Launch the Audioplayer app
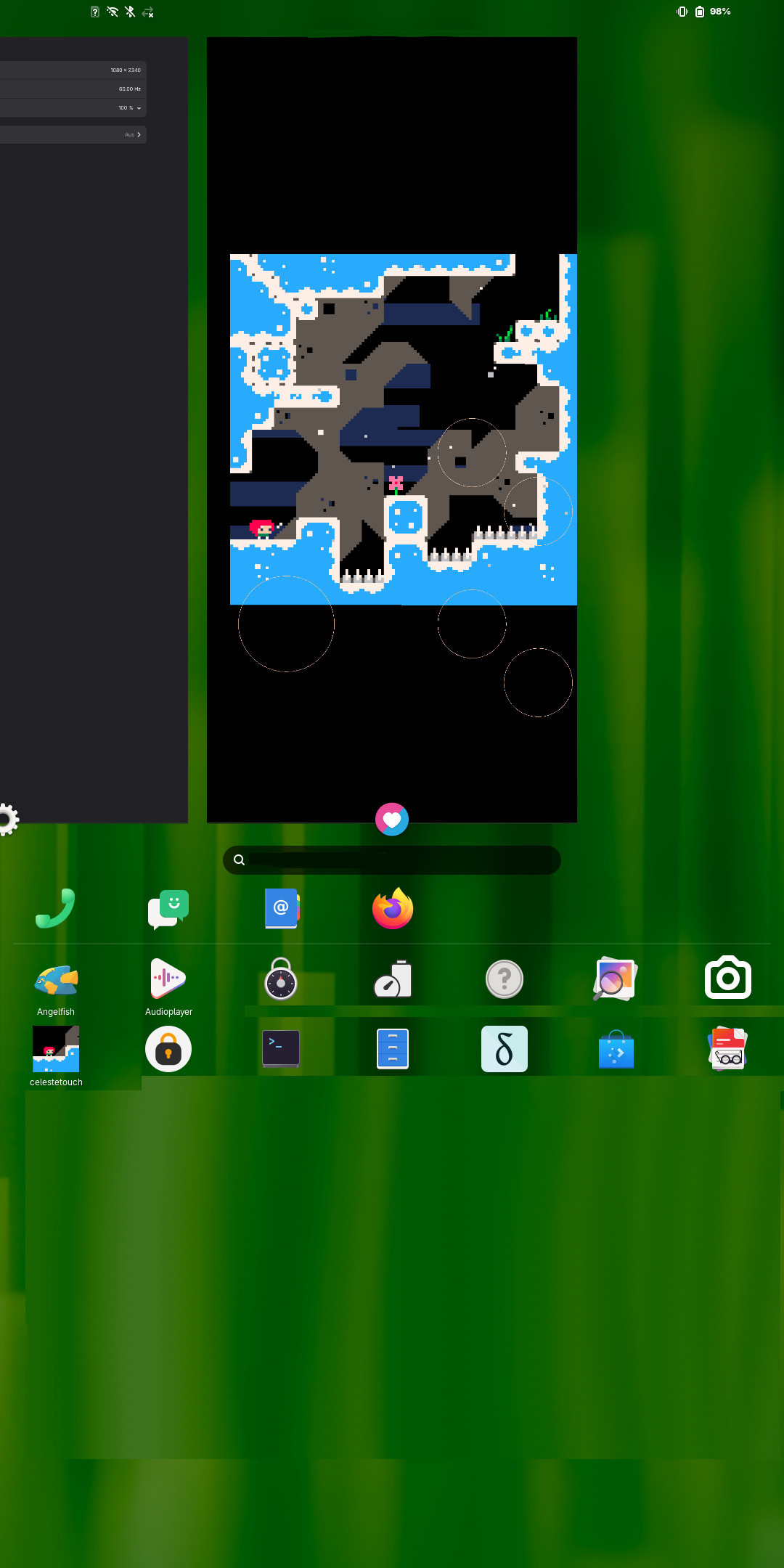The width and height of the screenshot is (784, 1568). [168, 979]
